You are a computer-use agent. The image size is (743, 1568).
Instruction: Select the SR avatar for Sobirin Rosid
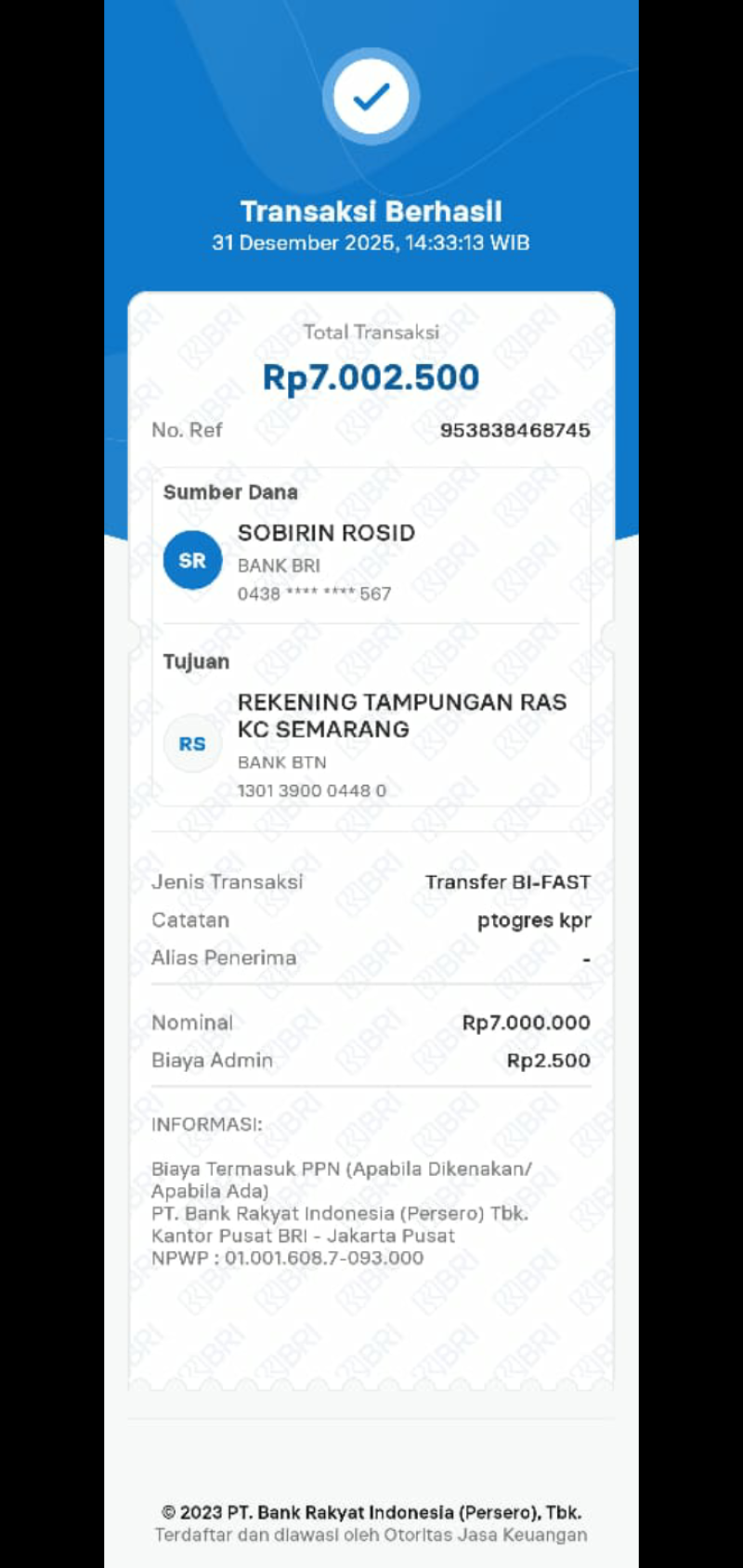pyautogui.click(x=192, y=560)
